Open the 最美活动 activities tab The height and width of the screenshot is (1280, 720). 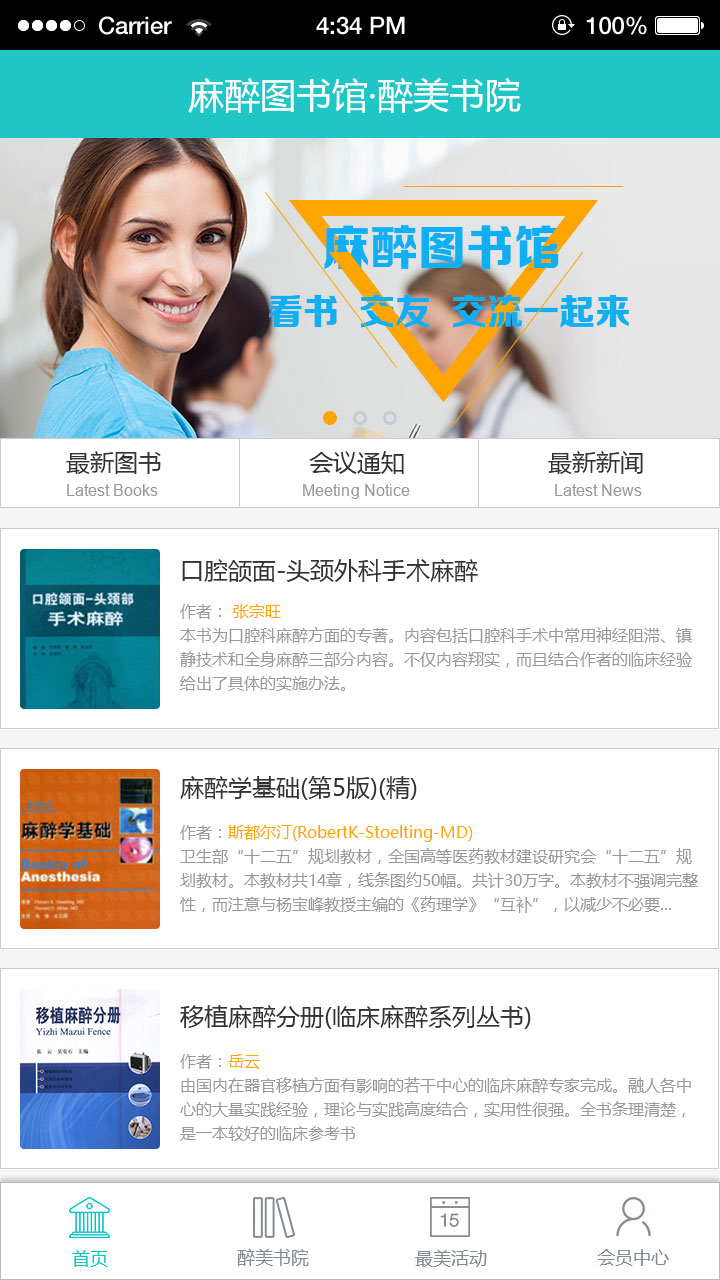click(450, 1232)
